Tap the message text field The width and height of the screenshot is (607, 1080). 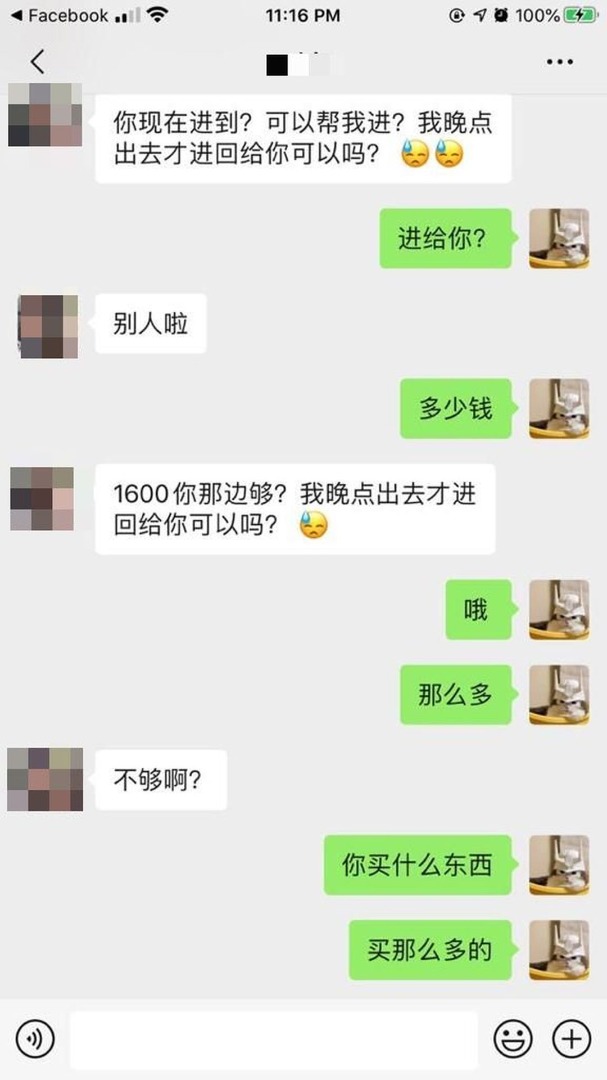click(x=272, y=1040)
